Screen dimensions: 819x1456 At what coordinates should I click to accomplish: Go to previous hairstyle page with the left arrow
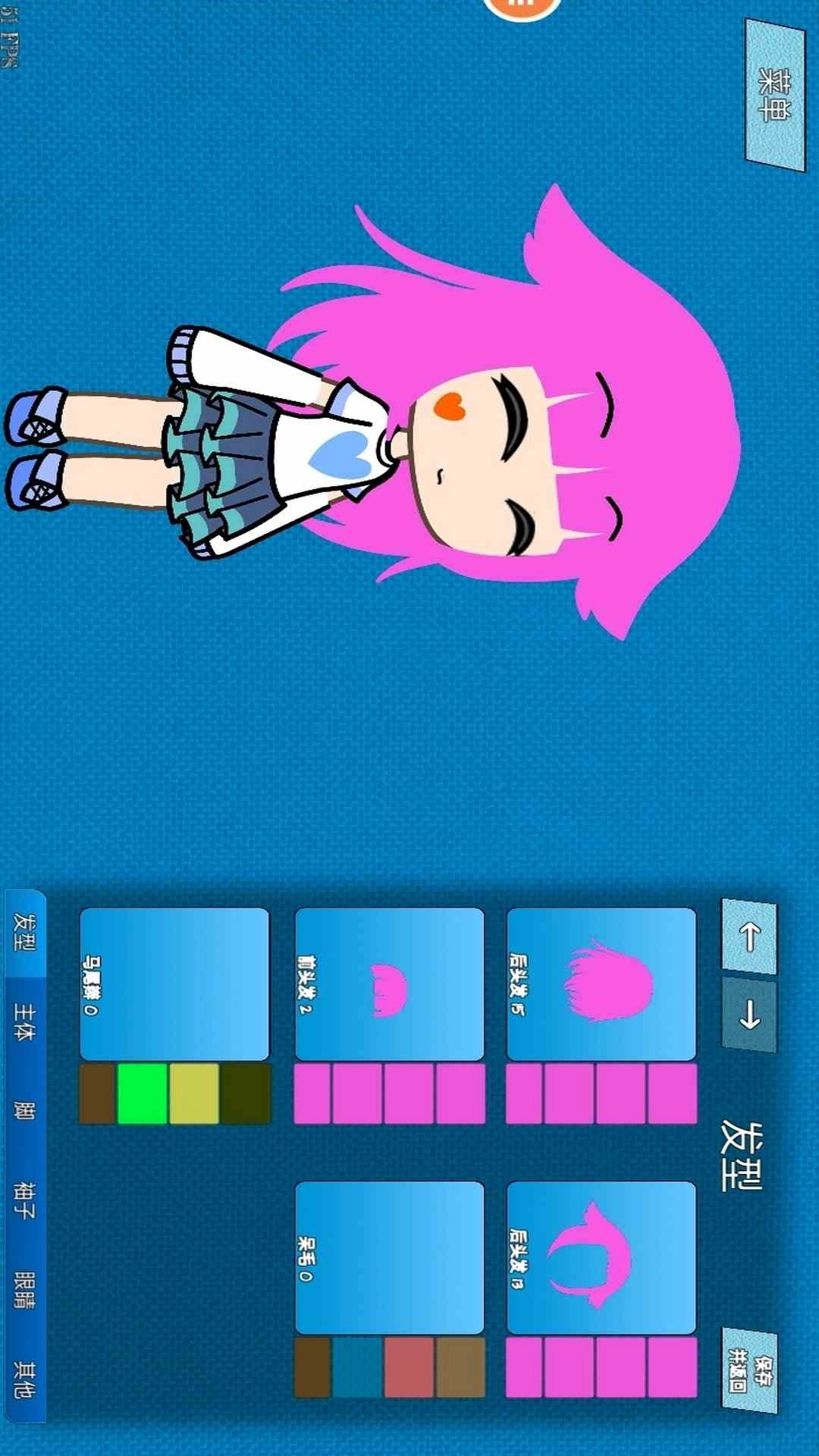[749, 937]
